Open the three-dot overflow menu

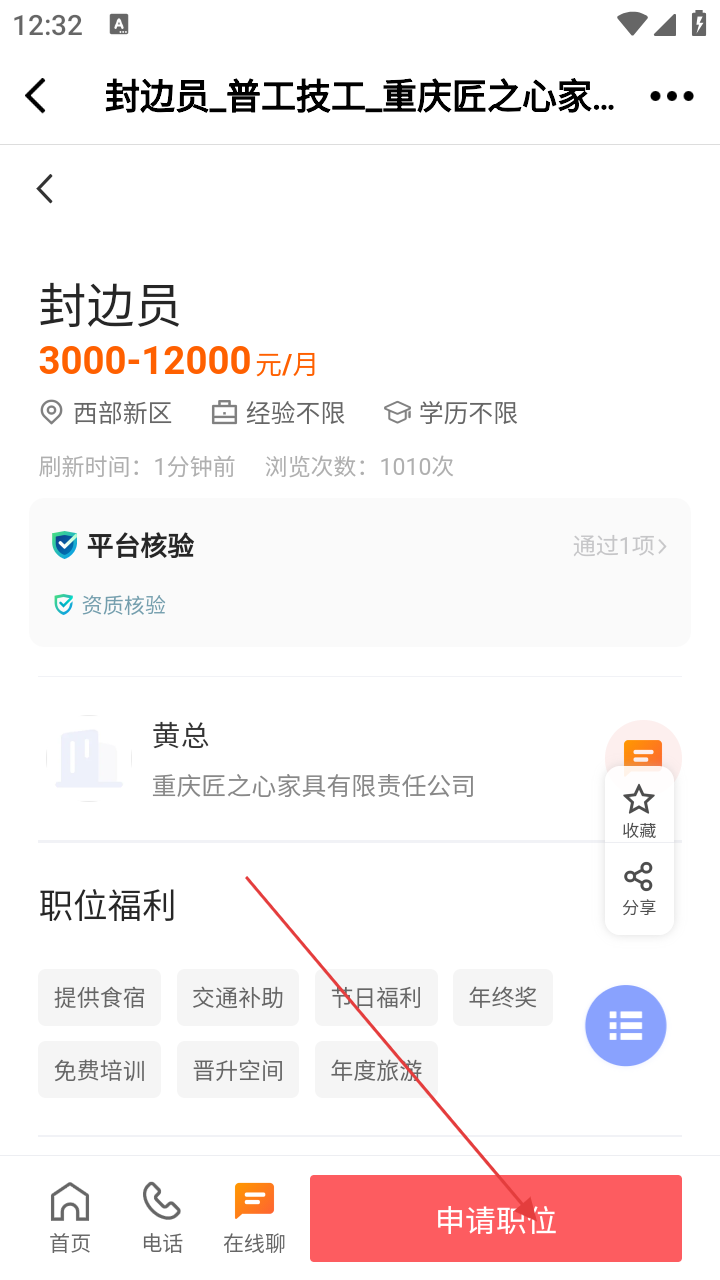(671, 96)
